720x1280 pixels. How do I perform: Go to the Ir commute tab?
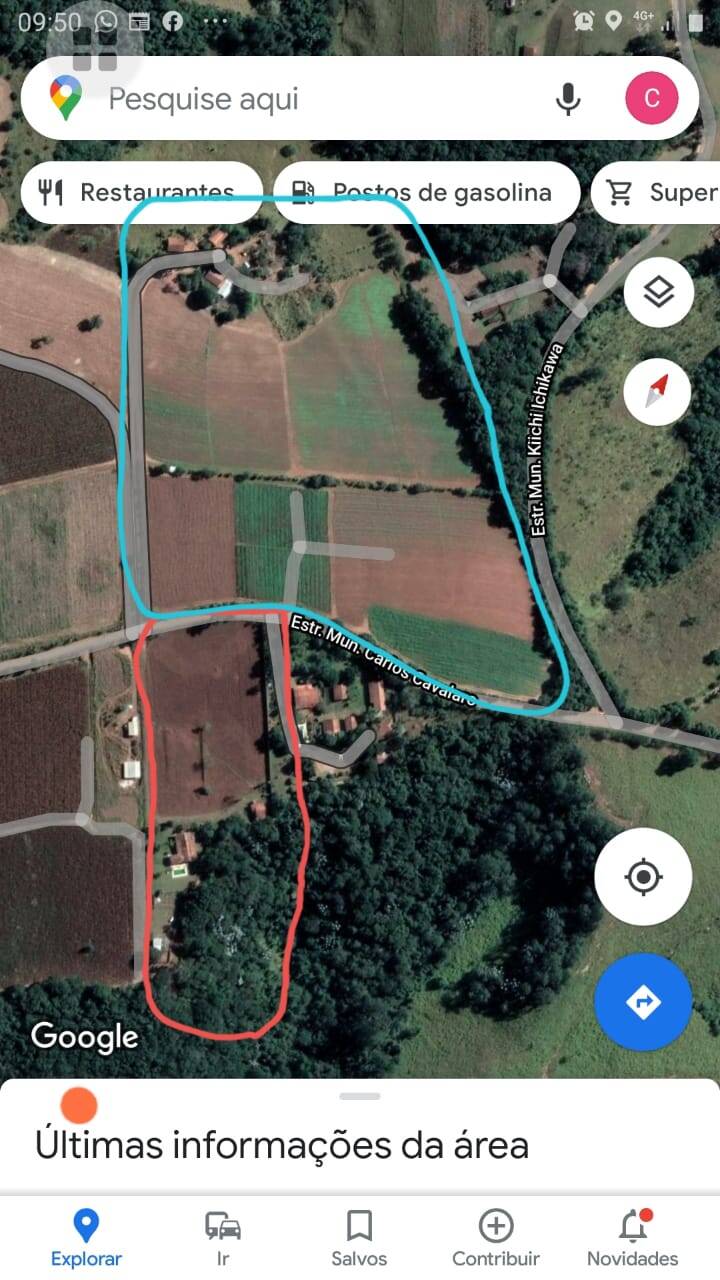click(223, 1238)
